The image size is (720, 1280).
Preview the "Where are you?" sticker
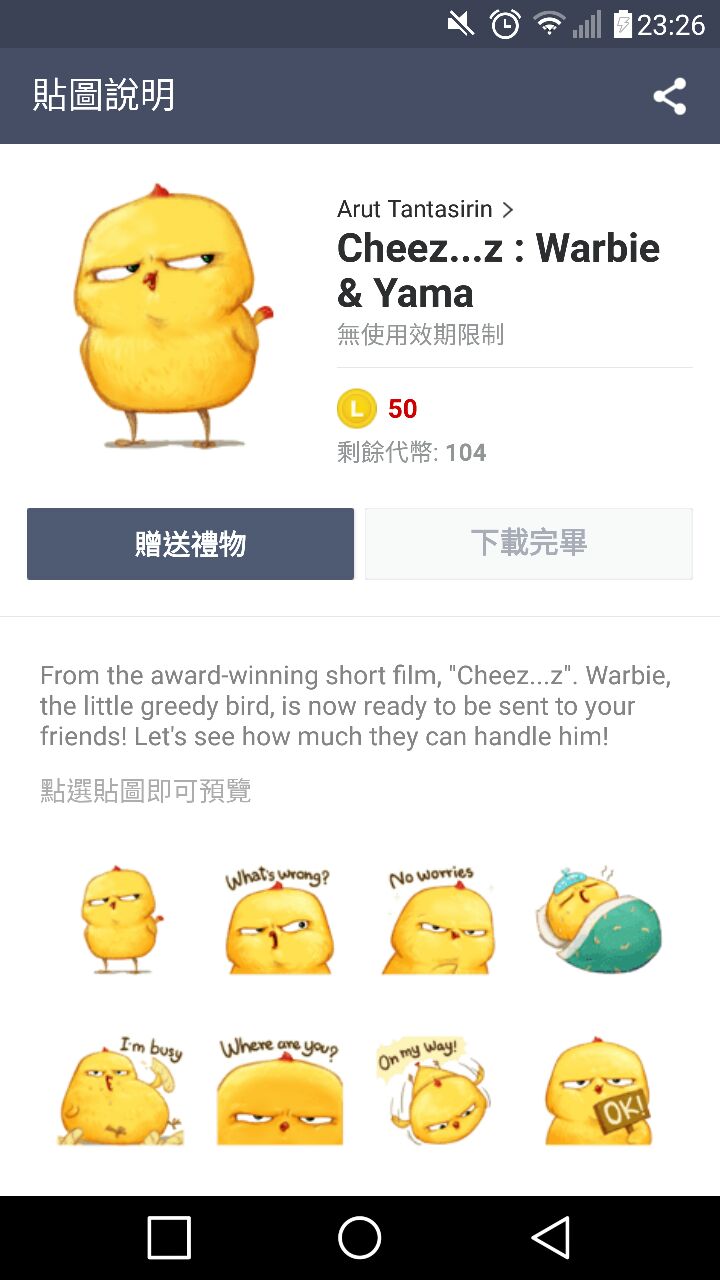coord(279,1090)
